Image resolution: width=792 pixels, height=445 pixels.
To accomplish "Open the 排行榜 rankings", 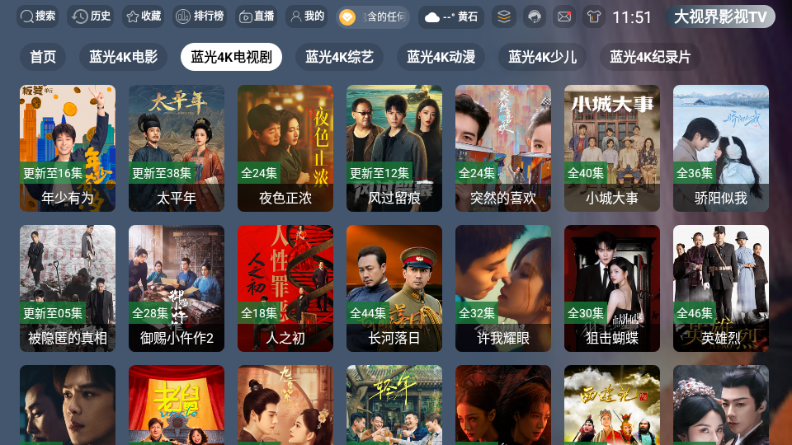I will click(x=199, y=16).
